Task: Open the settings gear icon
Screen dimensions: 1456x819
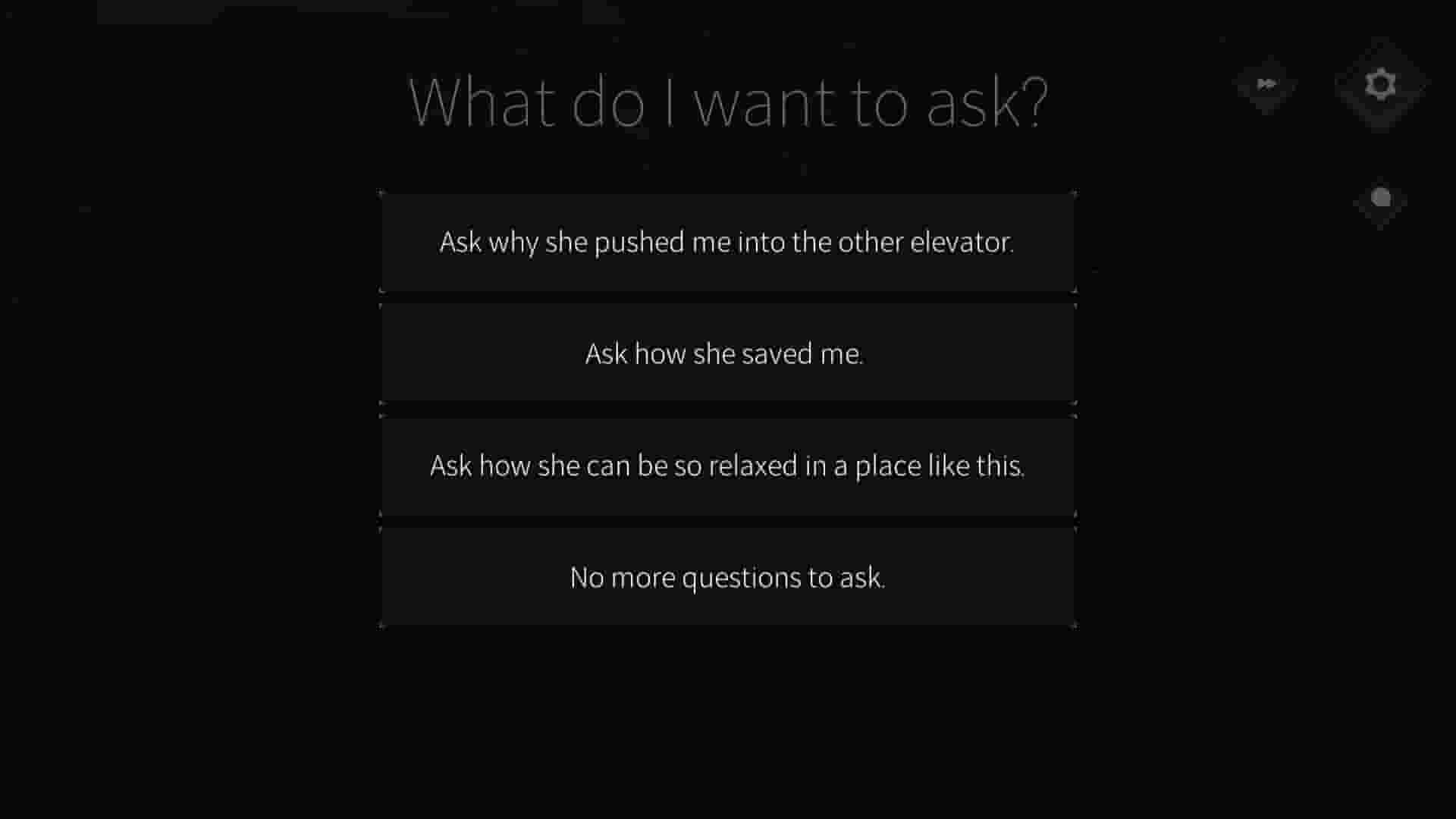Action: [x=1380, y=84]
